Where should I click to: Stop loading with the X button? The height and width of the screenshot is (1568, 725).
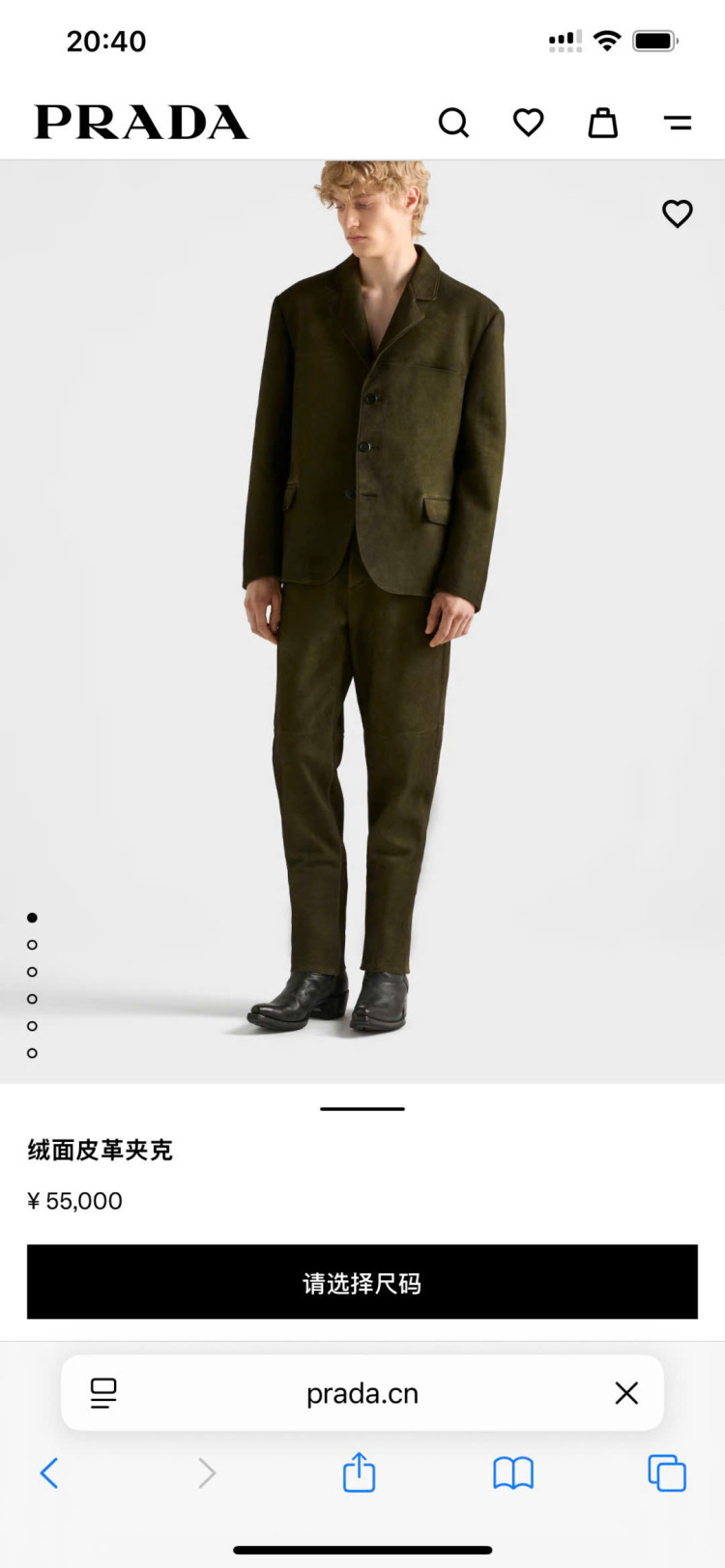[x=626, y=1392]
